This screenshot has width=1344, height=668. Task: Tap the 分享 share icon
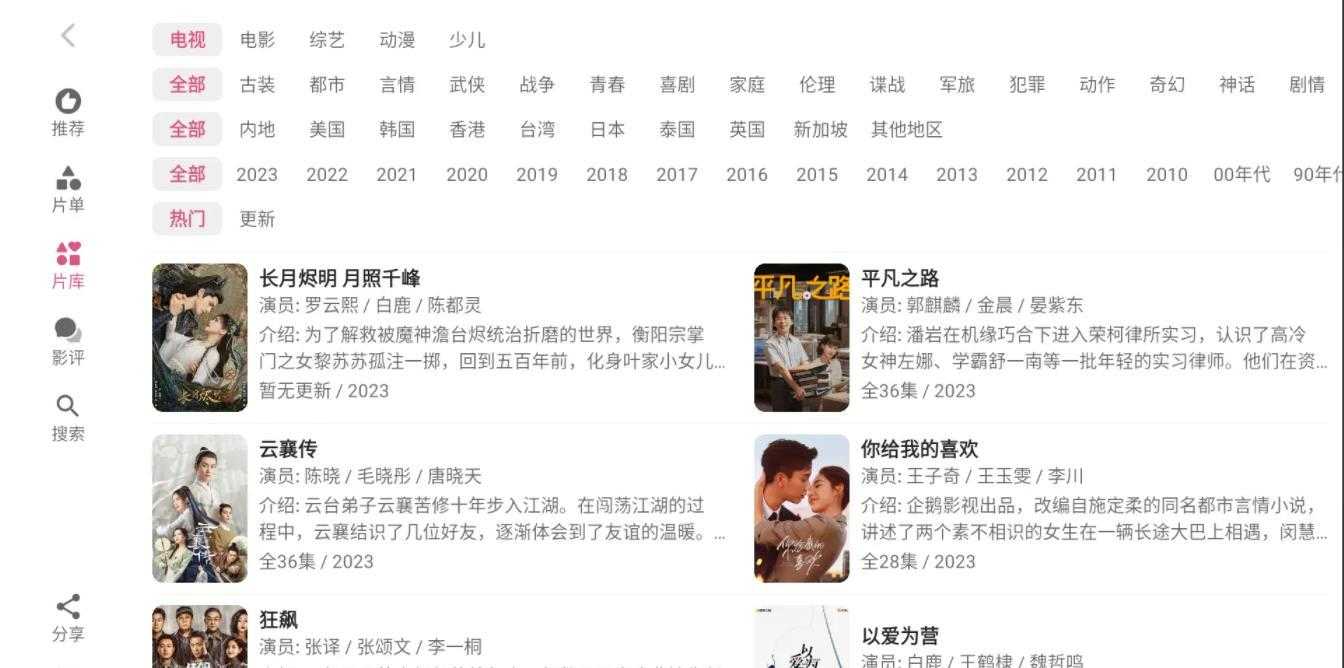point(68,617)
